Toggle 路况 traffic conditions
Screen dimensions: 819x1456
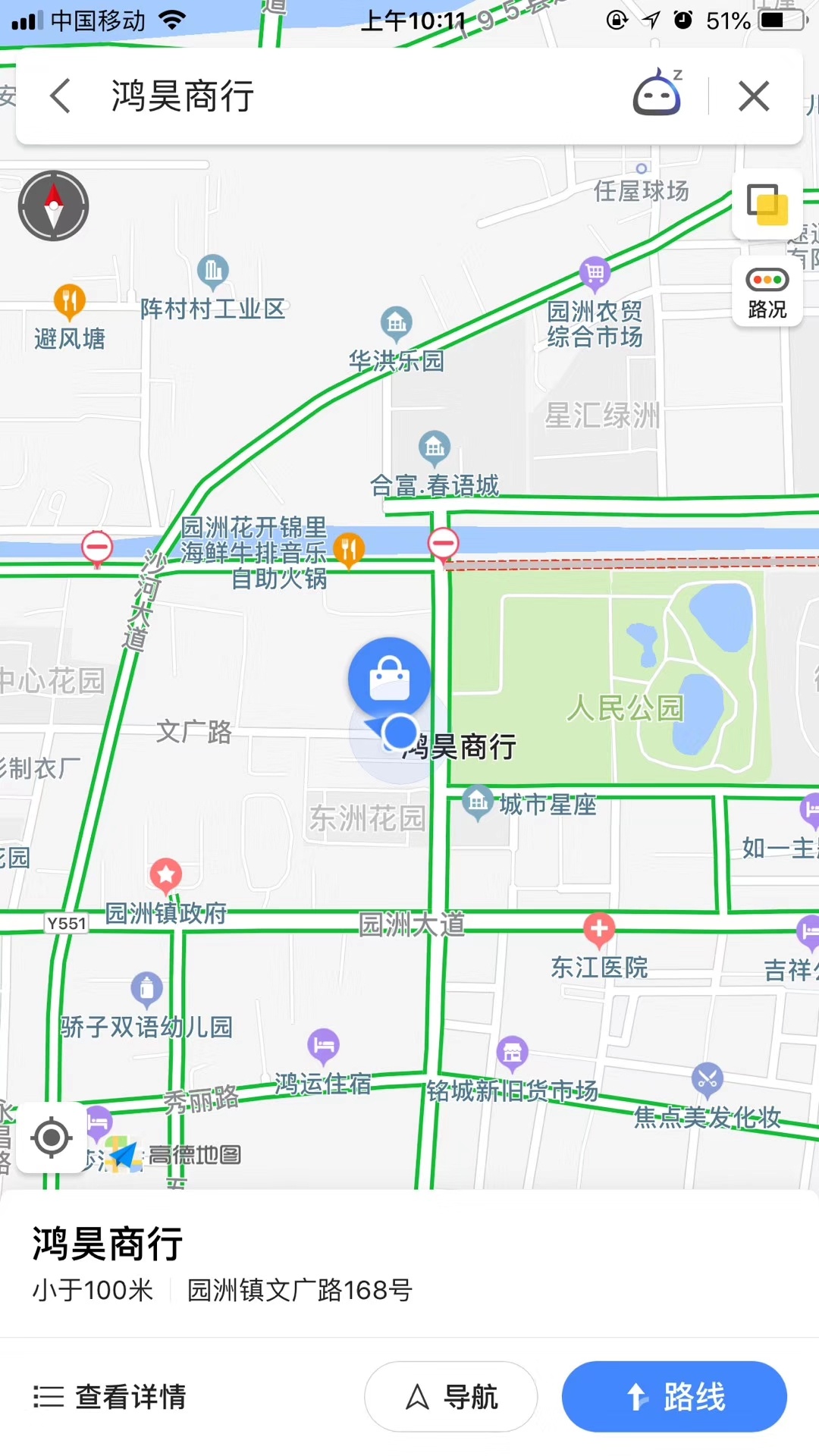tap(767, 292)
